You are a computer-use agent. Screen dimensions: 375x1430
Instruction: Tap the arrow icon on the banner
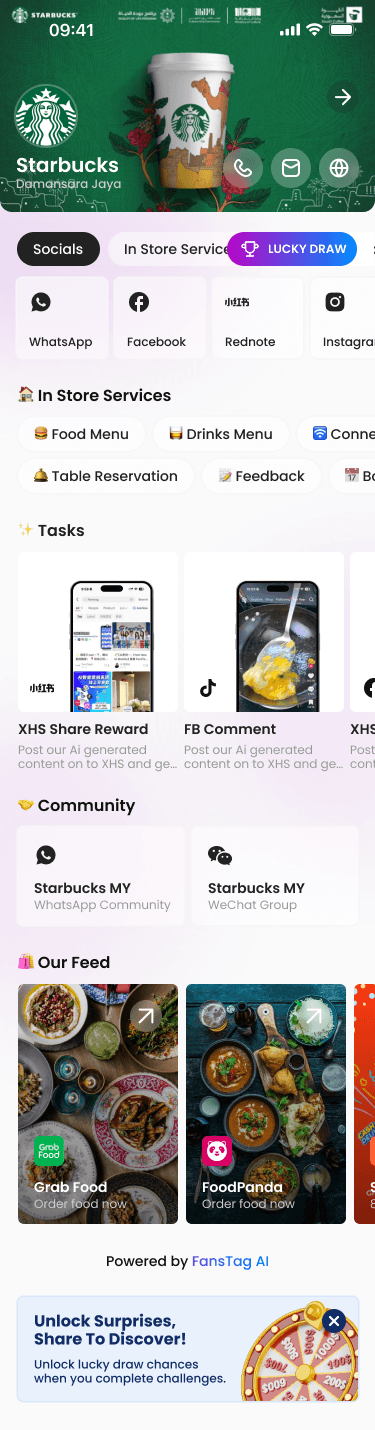(x=342, y=97)
